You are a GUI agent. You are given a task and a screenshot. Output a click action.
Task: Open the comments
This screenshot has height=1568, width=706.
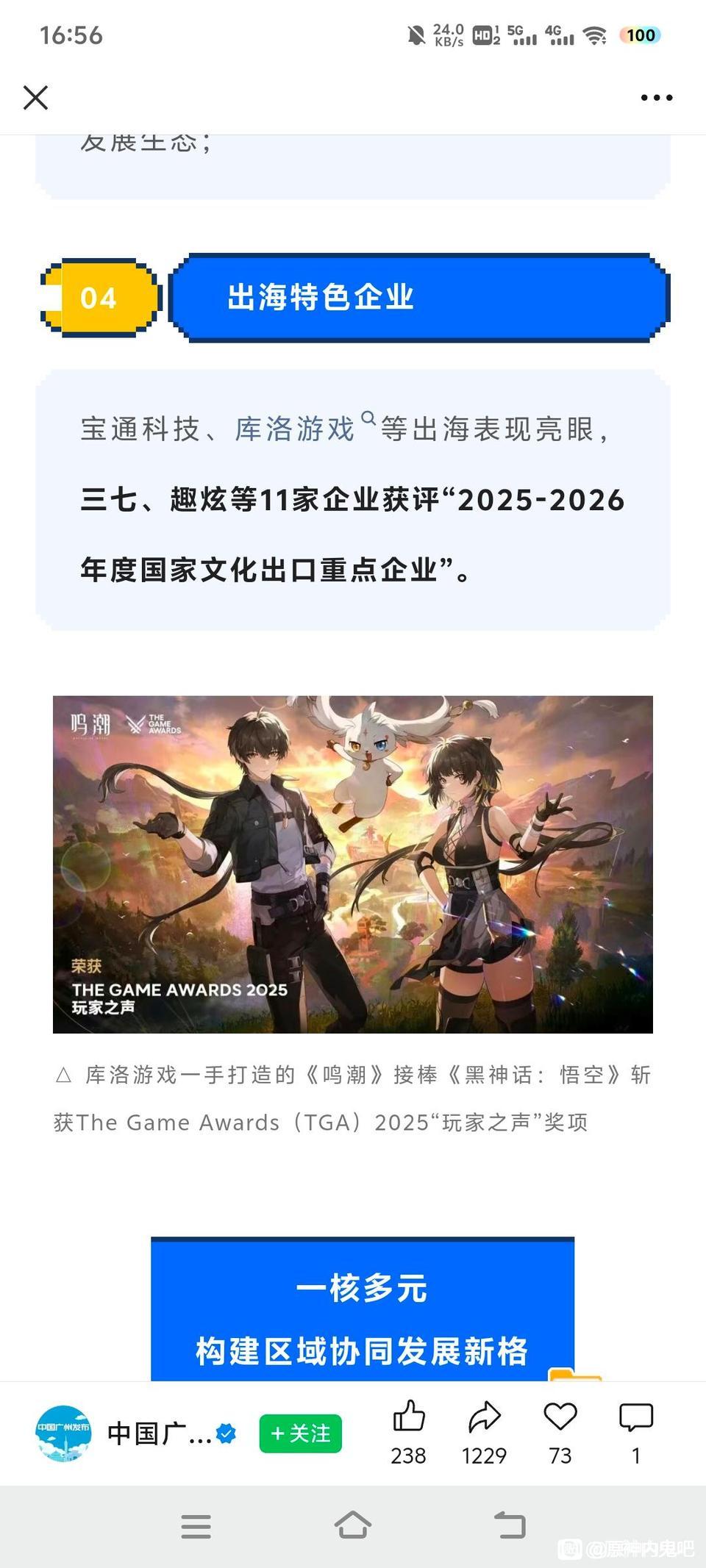click(636, 1432)
